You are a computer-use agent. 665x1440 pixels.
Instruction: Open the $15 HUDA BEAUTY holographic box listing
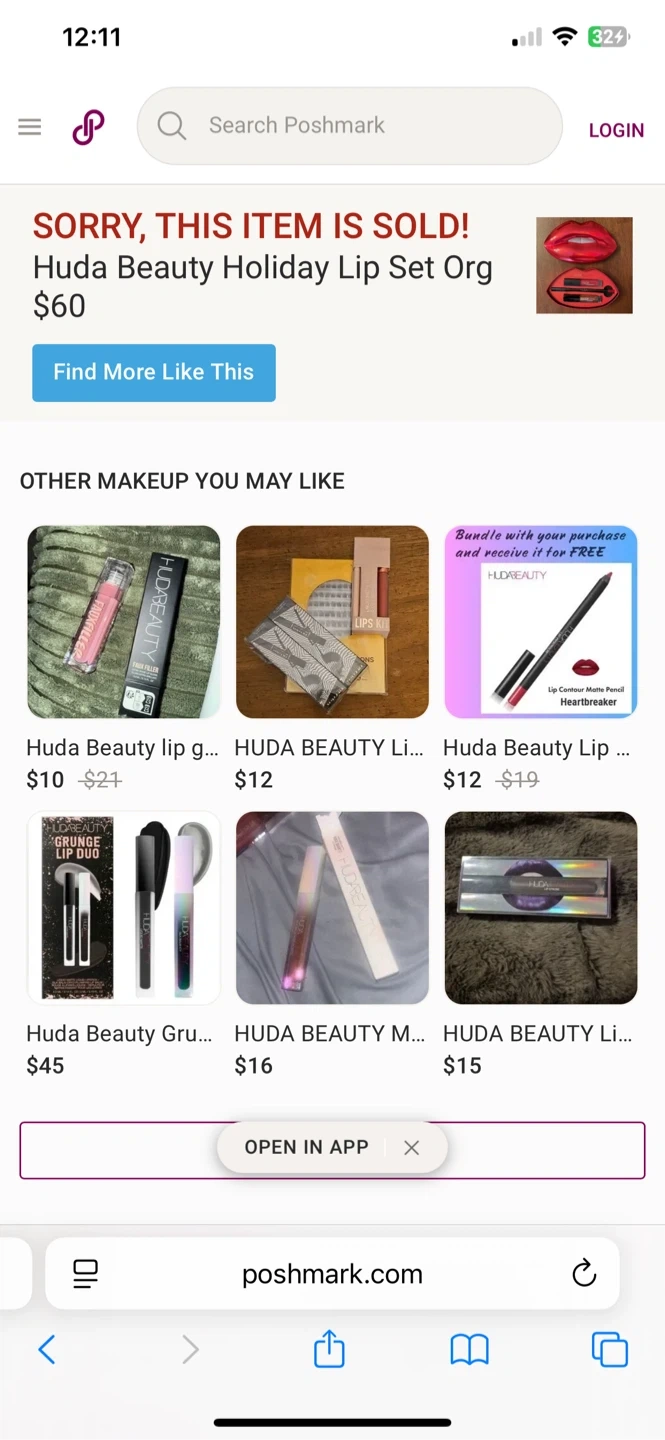[540, 908]
